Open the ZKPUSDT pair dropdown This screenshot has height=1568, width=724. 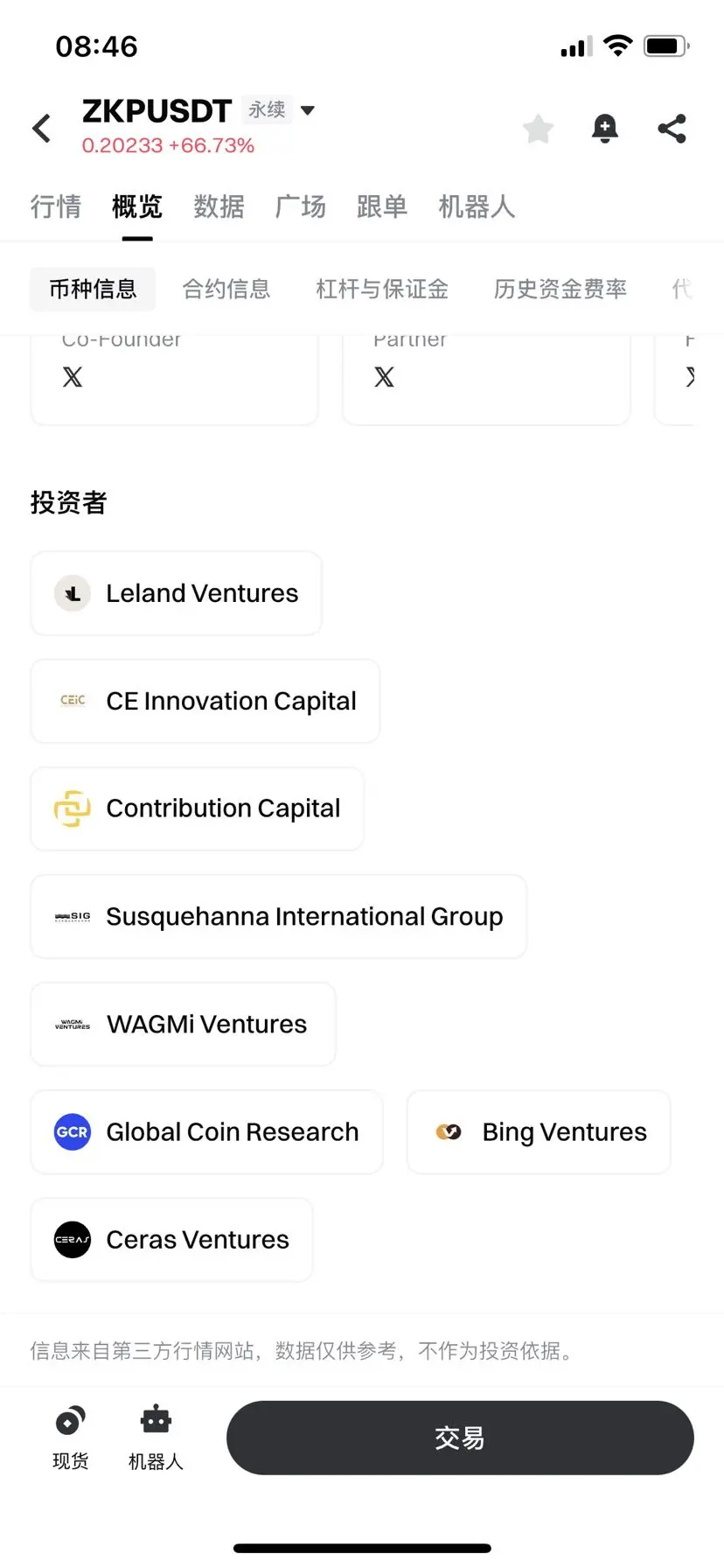(x=307, y=110)
